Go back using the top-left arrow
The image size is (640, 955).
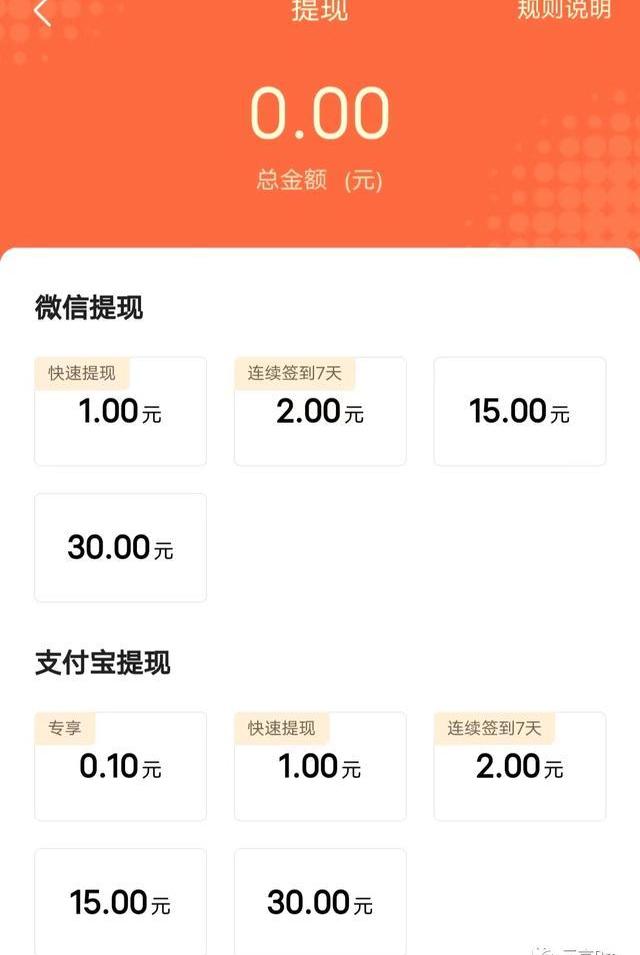click(x=42, y=12)
